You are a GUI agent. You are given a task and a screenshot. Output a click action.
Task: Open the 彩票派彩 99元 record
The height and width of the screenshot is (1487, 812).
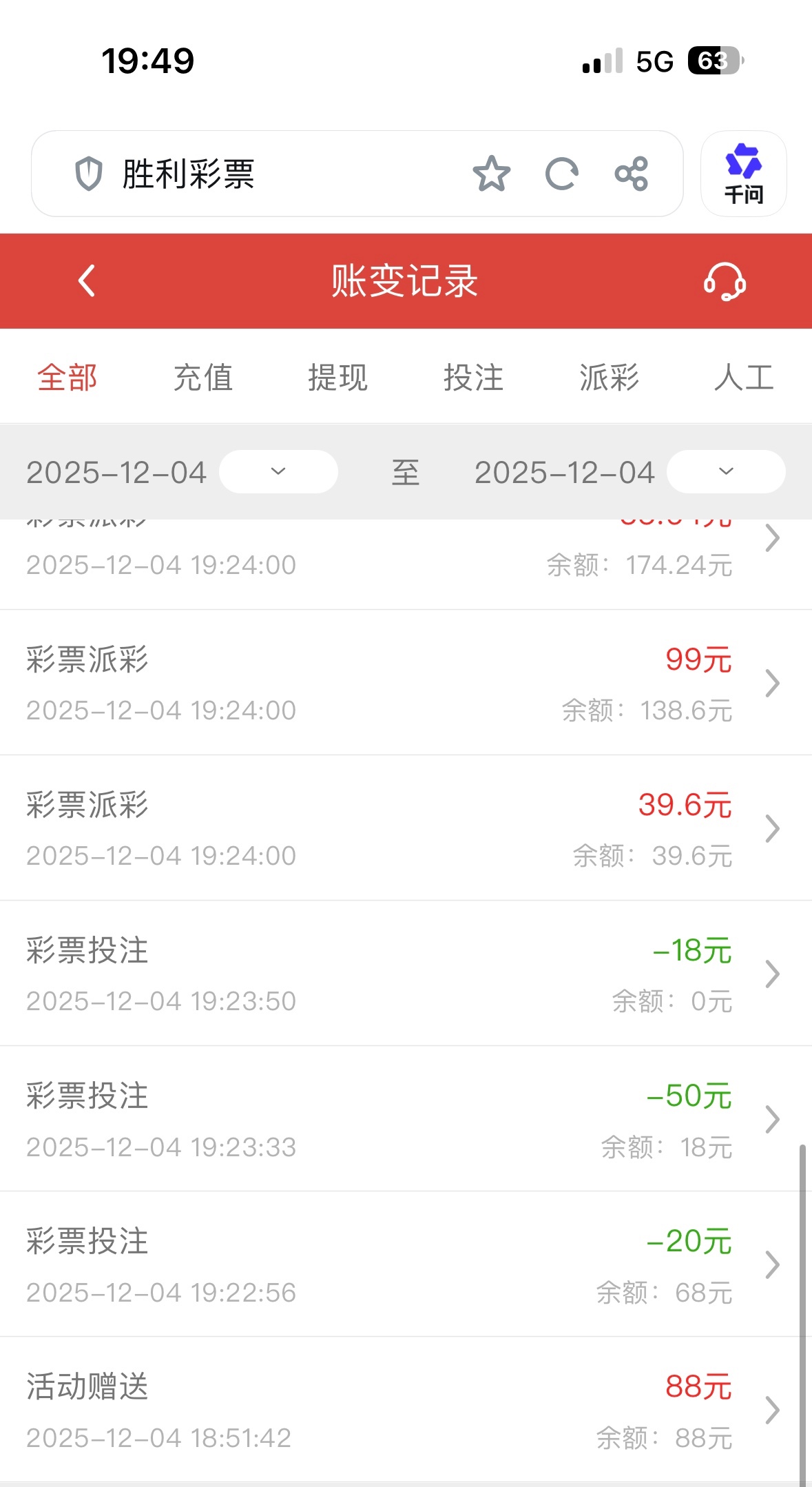click(405, 683)
